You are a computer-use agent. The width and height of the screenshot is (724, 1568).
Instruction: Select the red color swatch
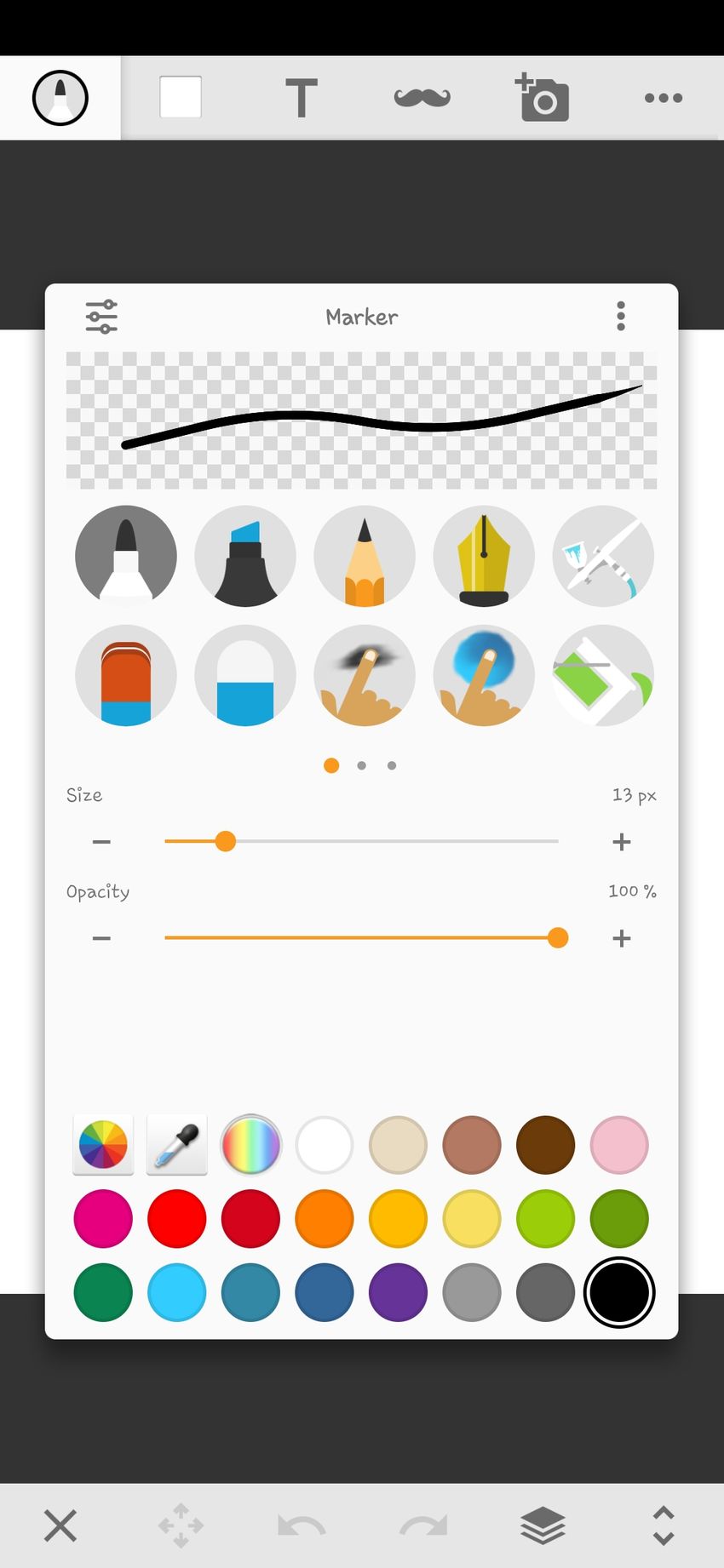177,1219
